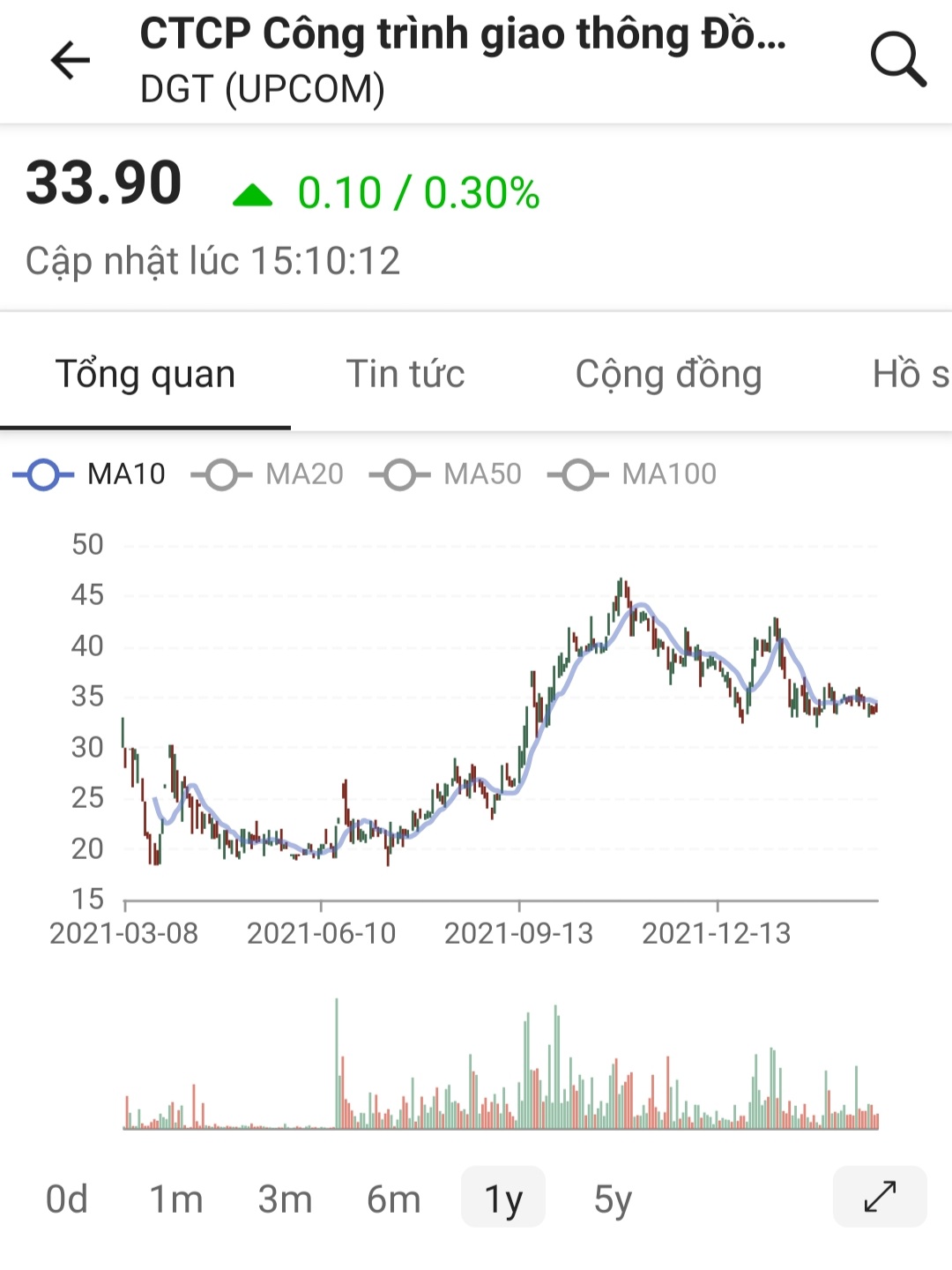Toggle the MA10 moving average line
The width and height of the screenshot is (952, 1270).
(90, 474)
